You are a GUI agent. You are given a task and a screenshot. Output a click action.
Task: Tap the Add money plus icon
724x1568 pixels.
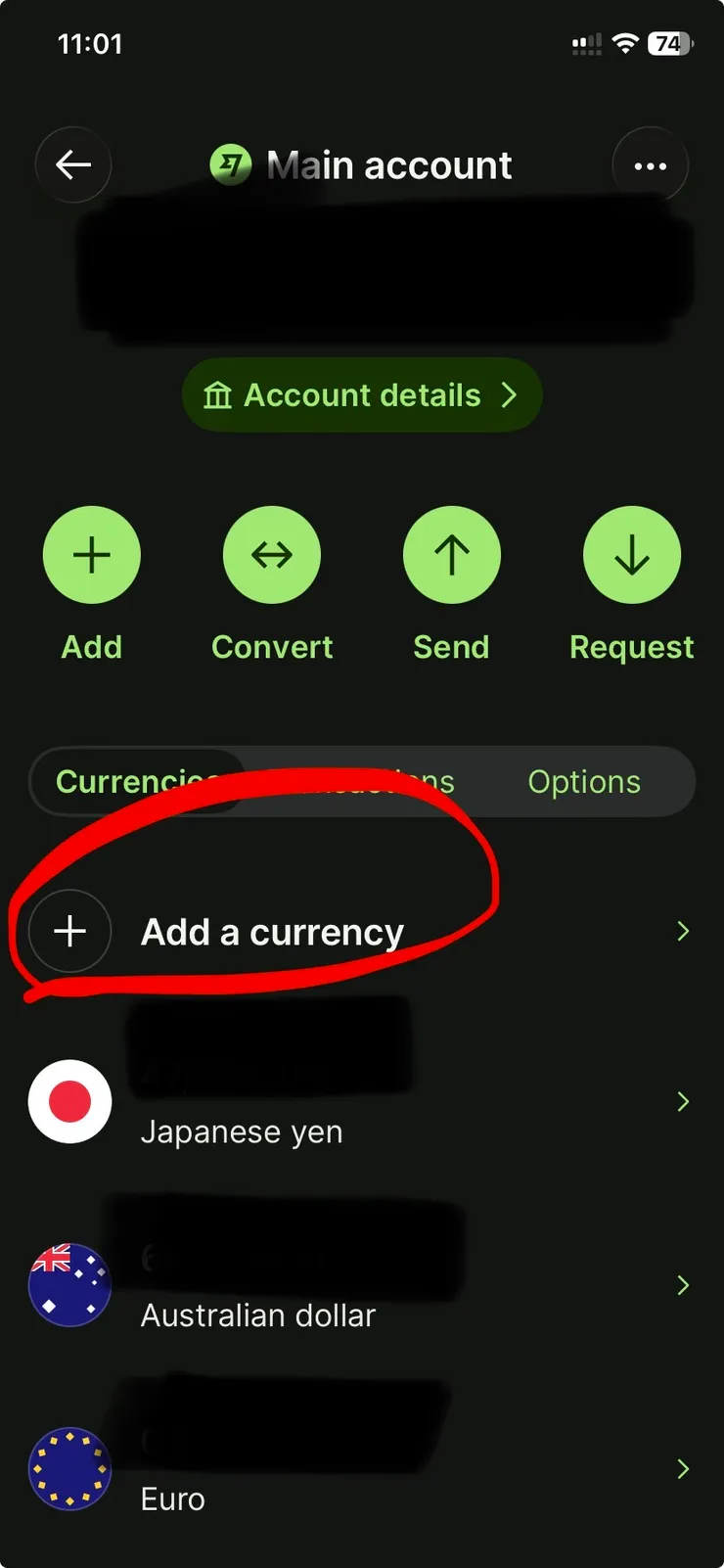(x=92, y=554)
